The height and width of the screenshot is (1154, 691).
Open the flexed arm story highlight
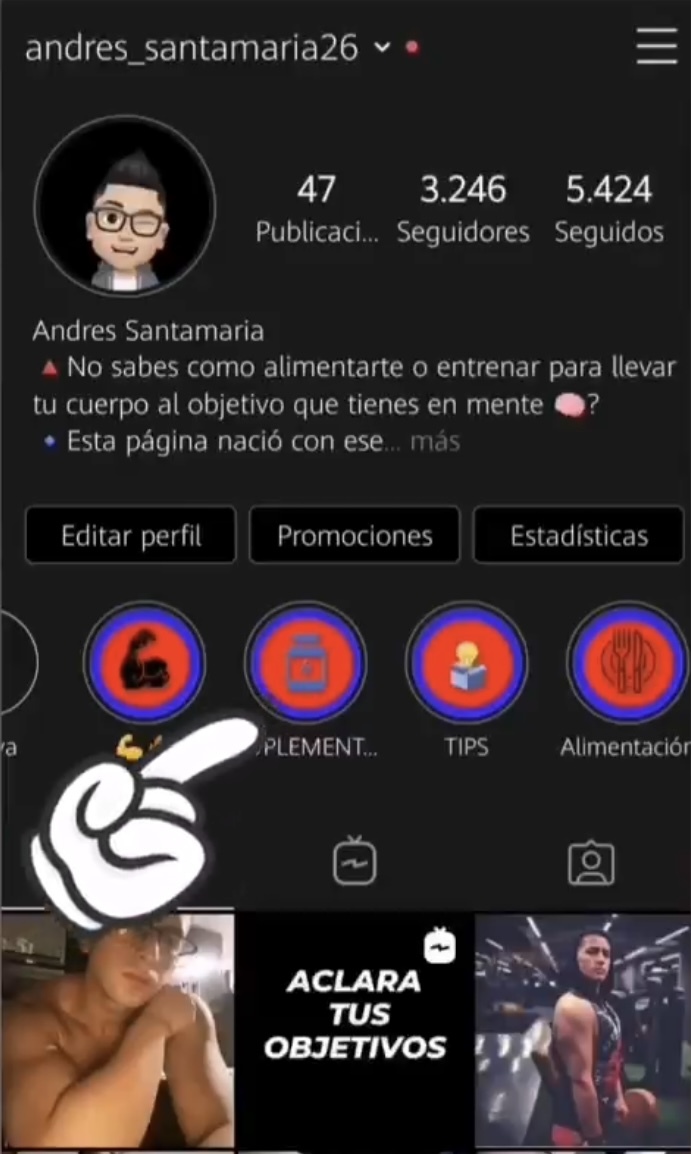[x=145, y=662]
